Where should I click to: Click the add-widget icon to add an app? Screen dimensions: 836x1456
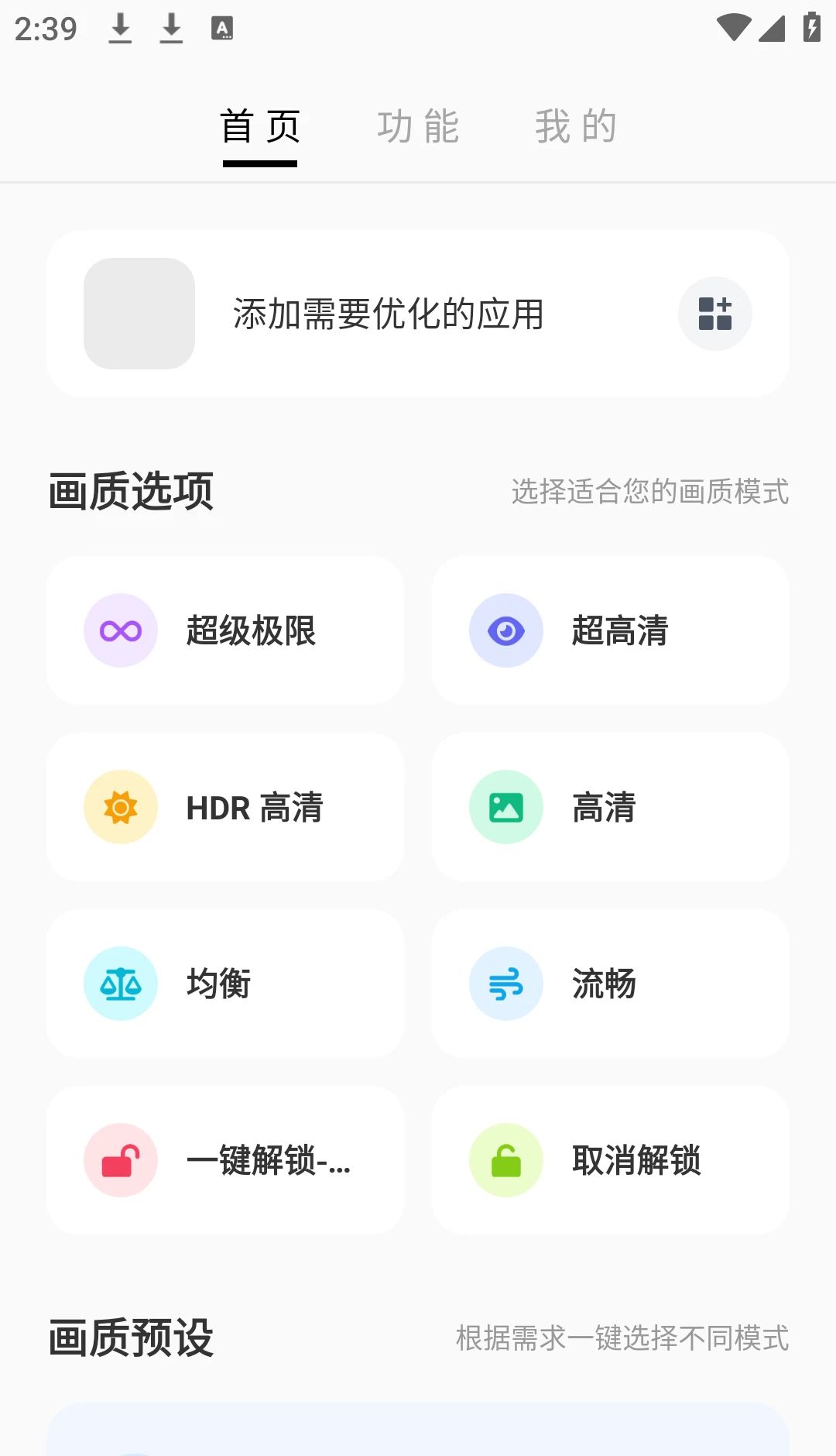click(x=714, y=313)
